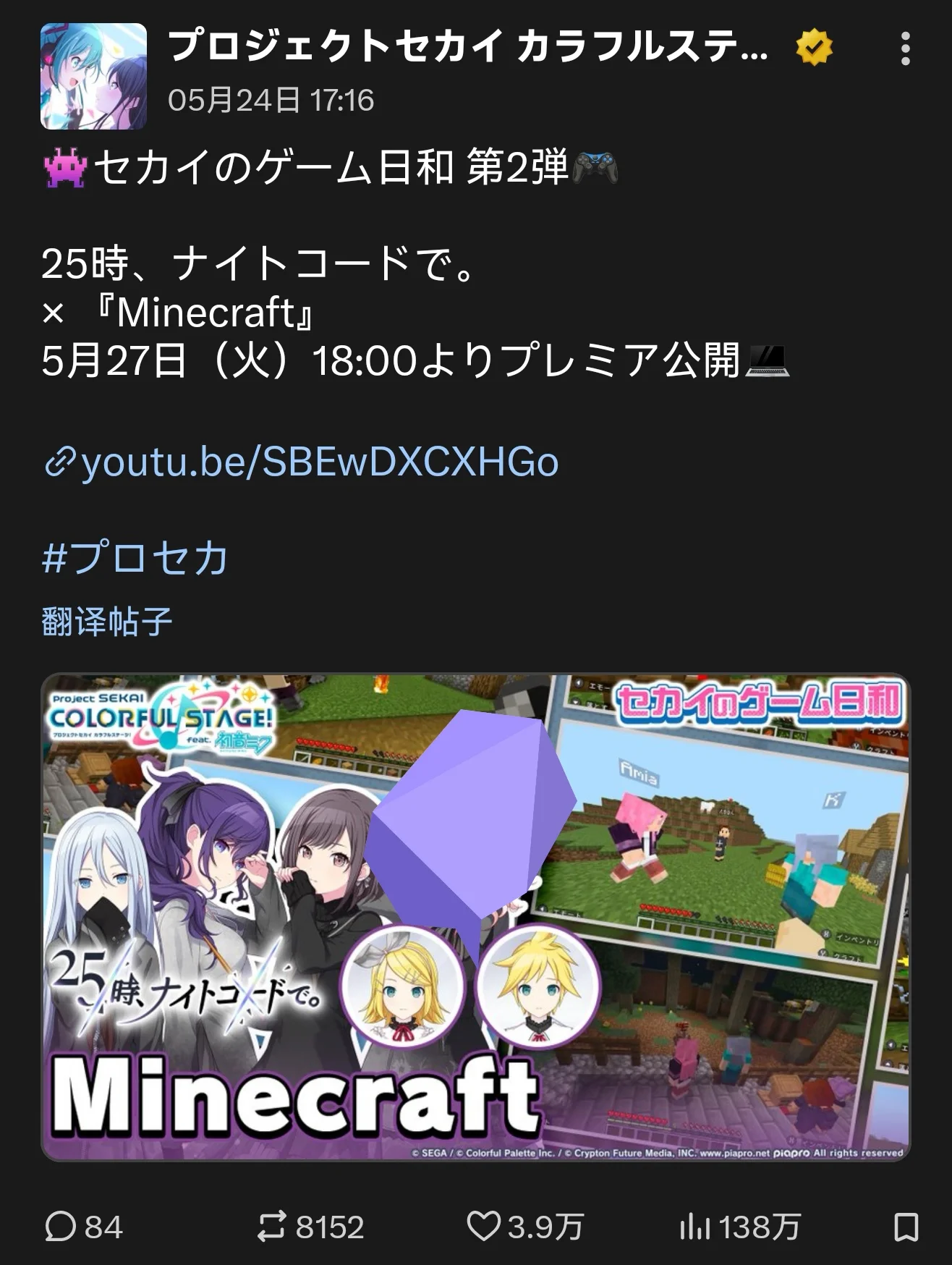Open the Minecraft promo image

[x=475, y=917]
